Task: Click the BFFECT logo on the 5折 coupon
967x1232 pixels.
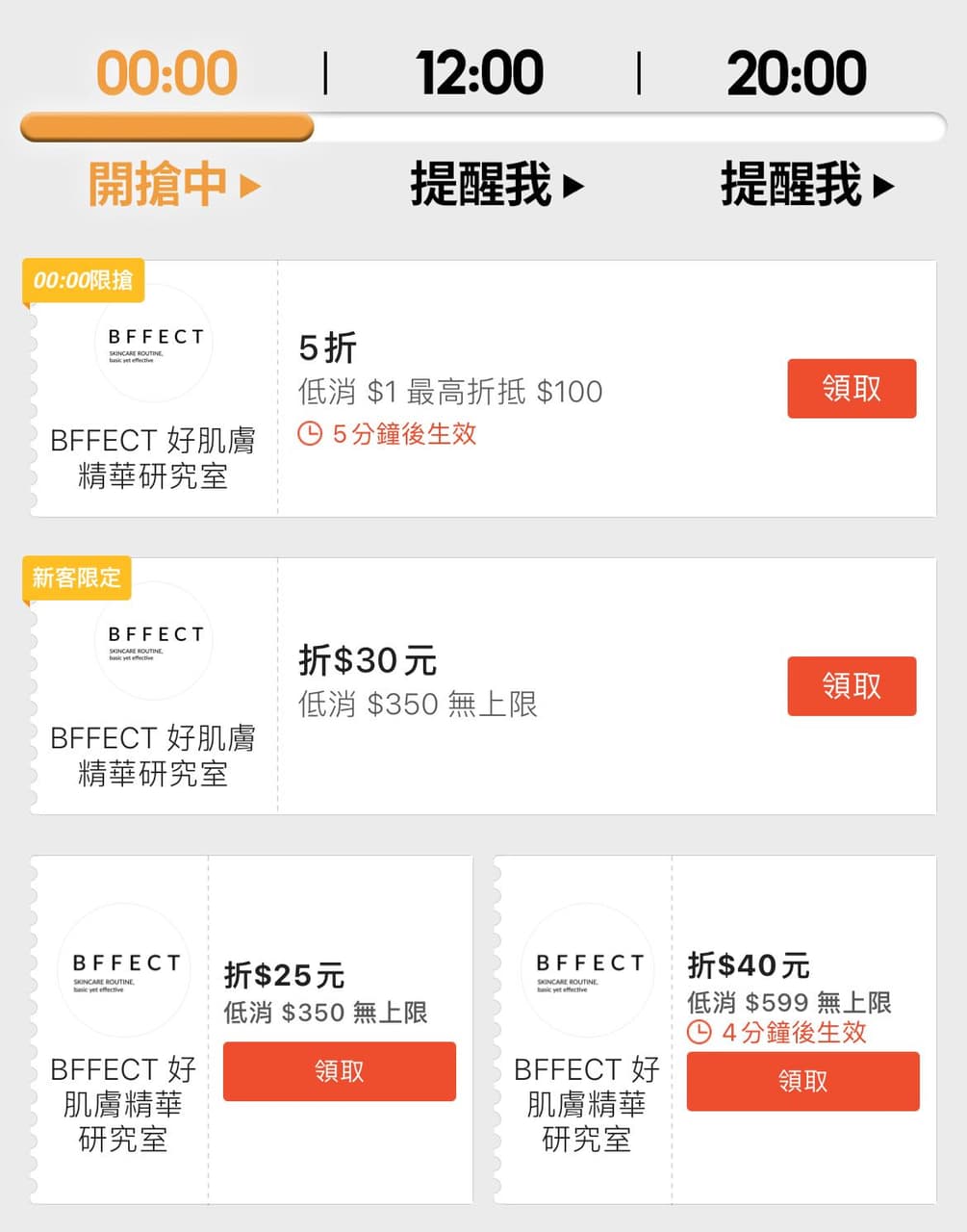Action: tap(154, 342)
